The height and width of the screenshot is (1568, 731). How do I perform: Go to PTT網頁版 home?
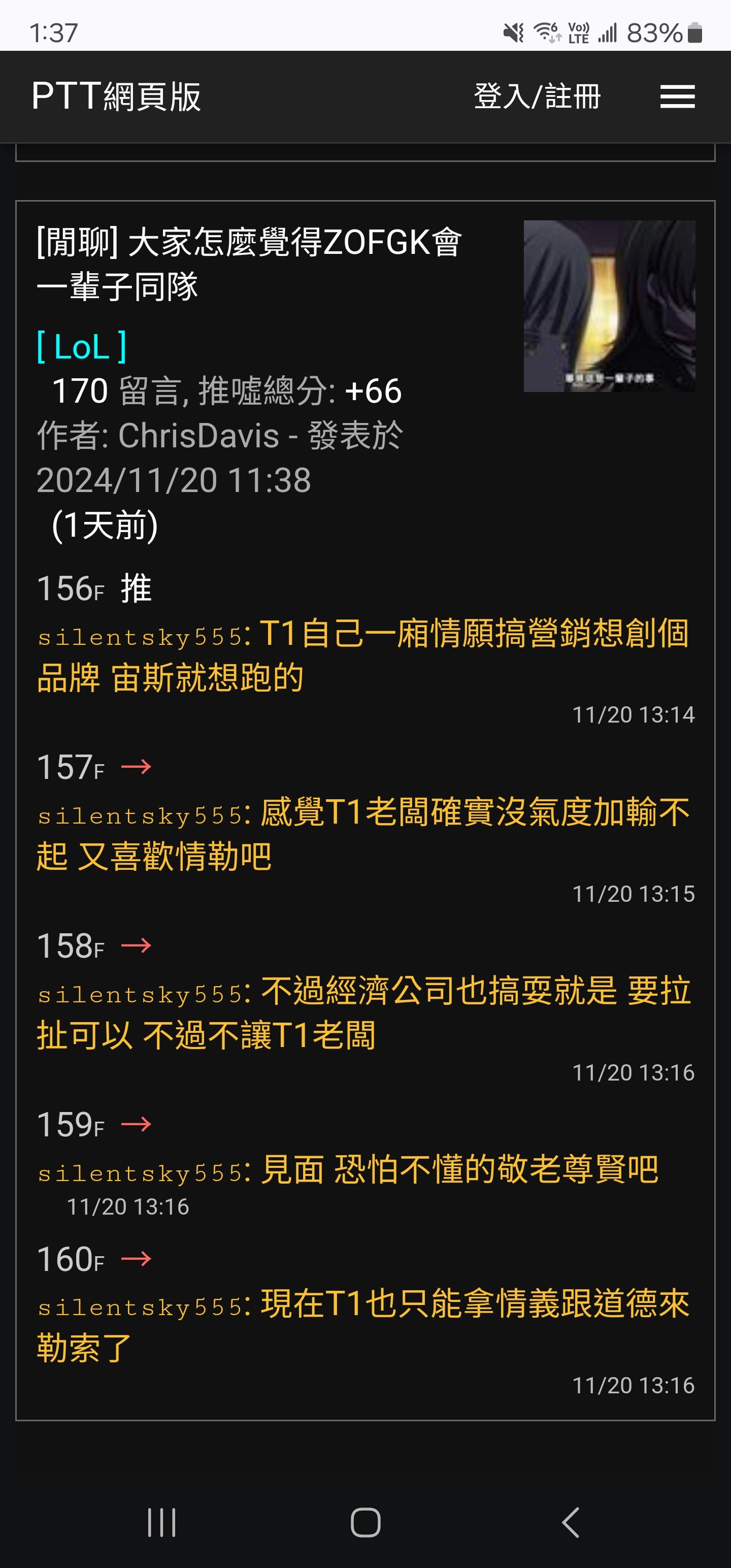point(116,97)
